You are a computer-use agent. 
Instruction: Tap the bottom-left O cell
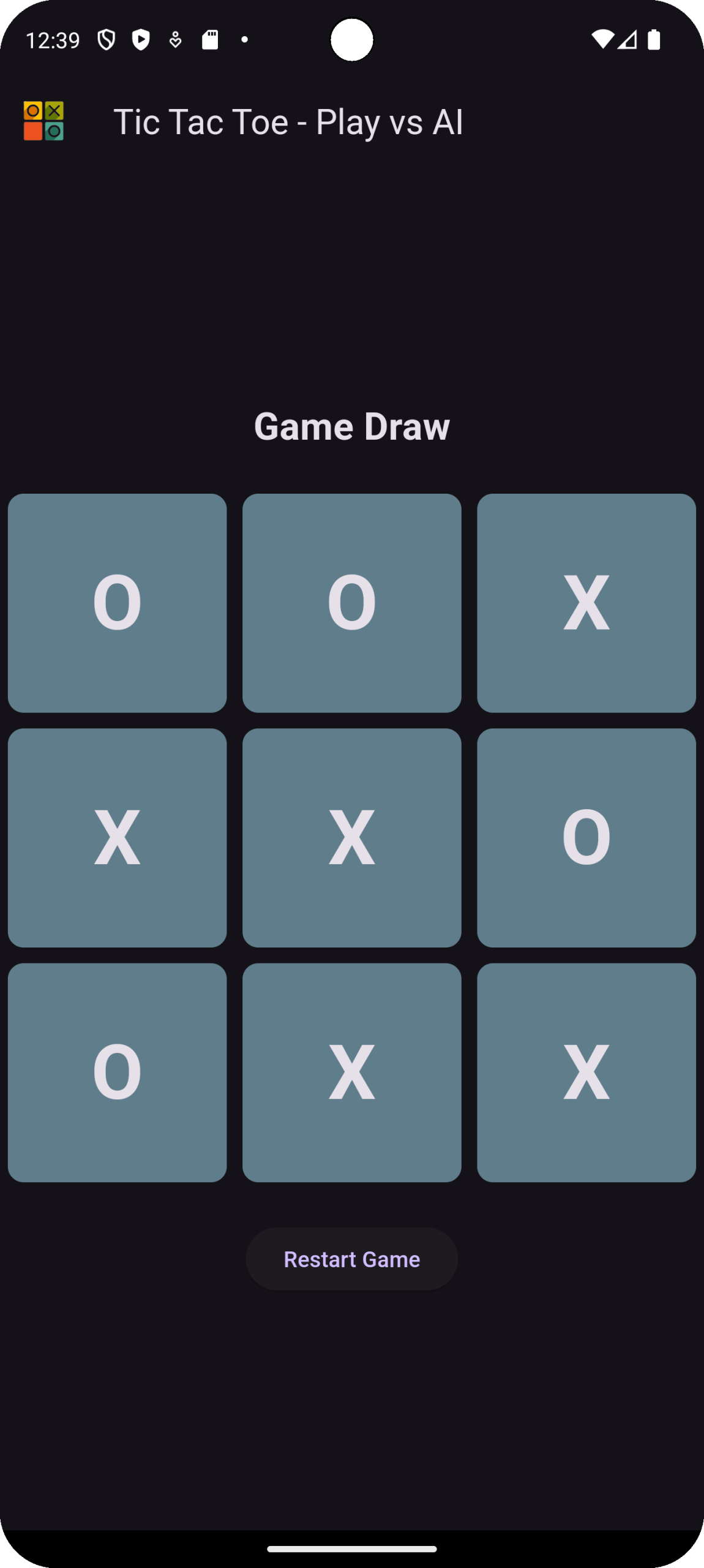[x=117, y=1072]
